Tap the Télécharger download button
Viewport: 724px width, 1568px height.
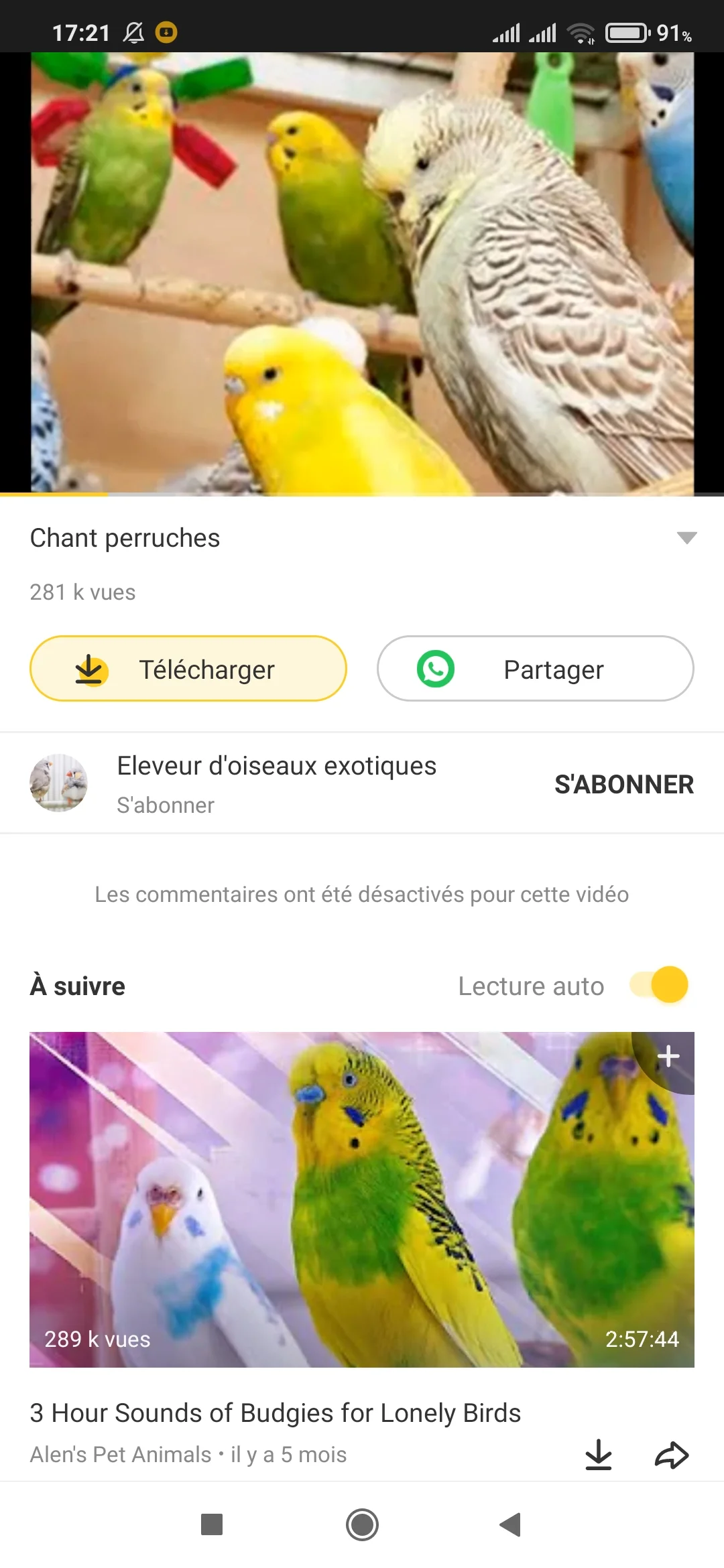coord(188,669)
